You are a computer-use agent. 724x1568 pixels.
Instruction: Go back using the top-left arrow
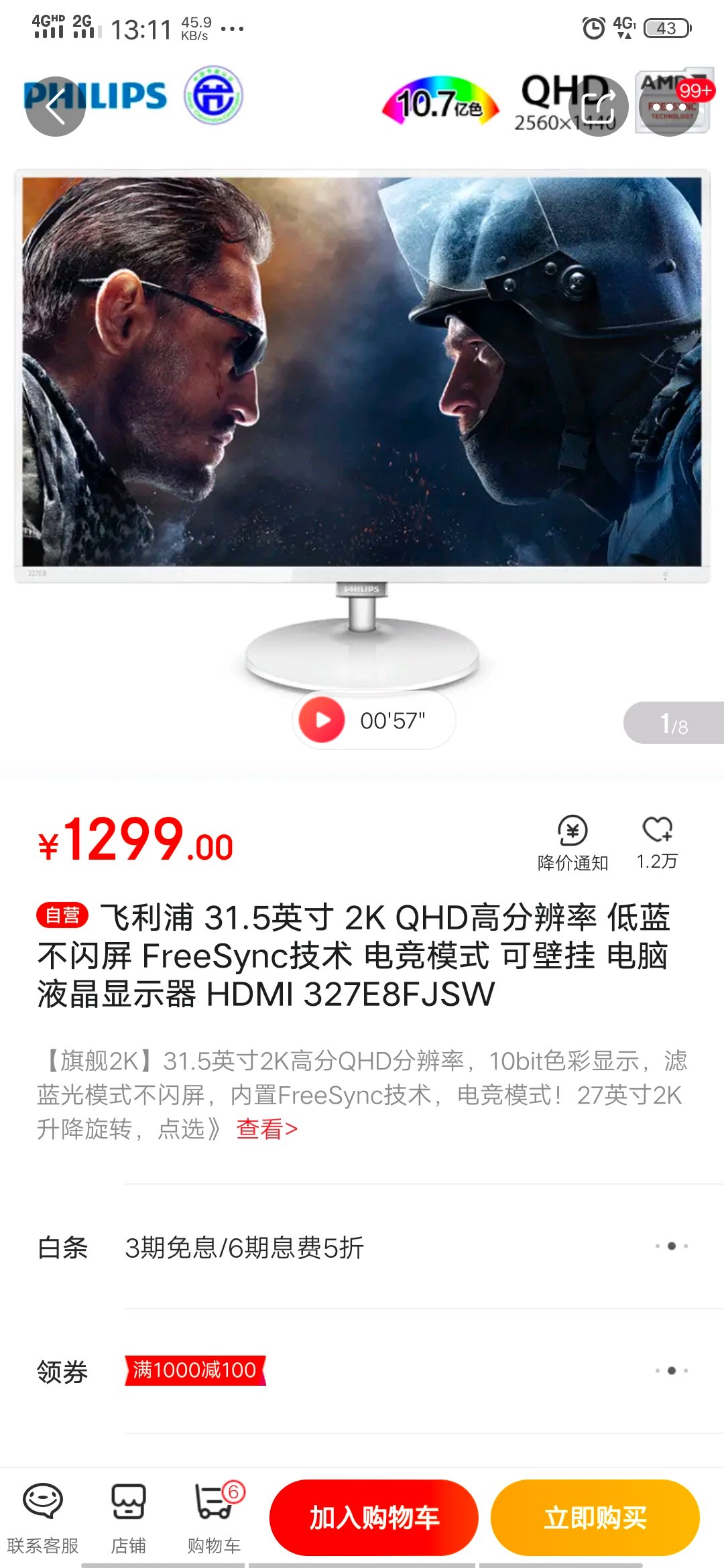coord(56,107)
